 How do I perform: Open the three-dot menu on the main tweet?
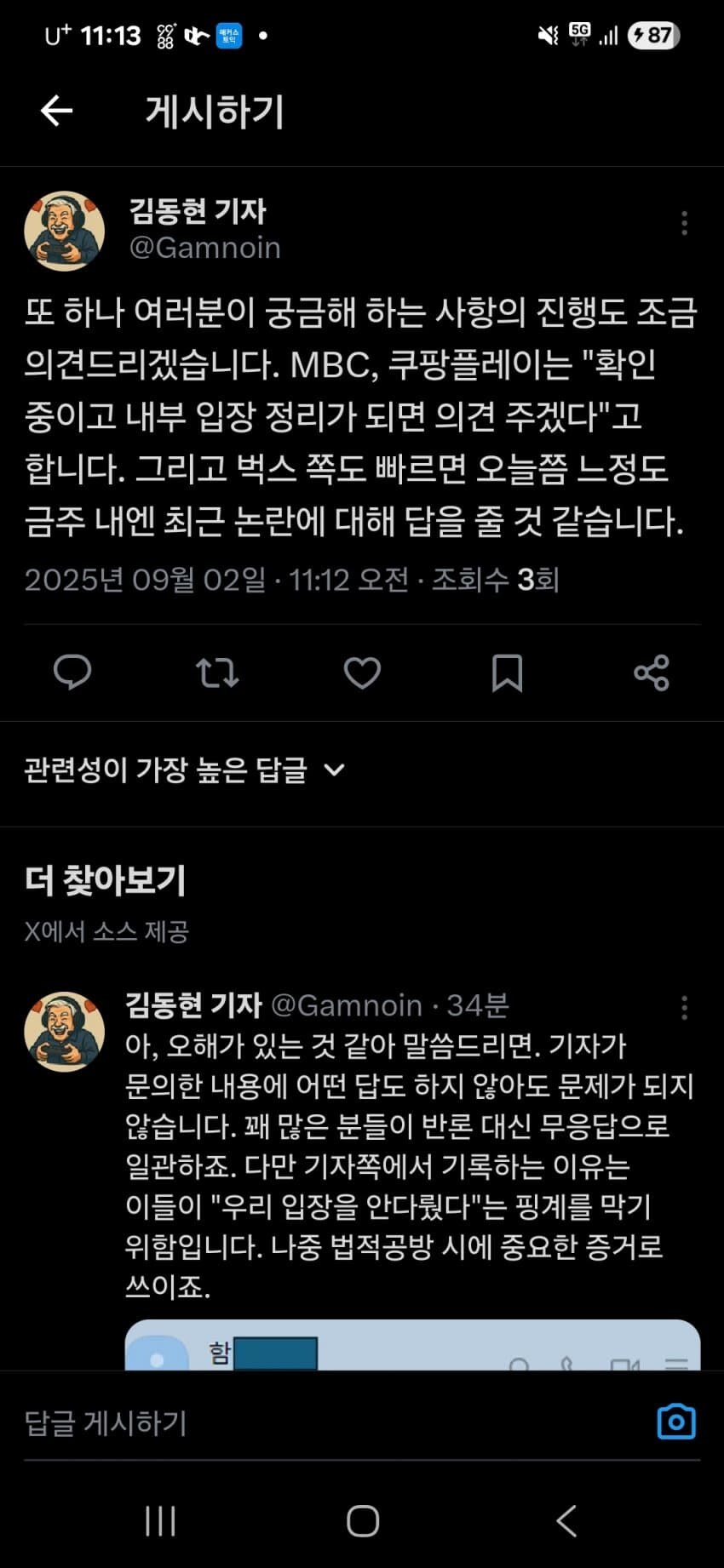click(684, 223)
